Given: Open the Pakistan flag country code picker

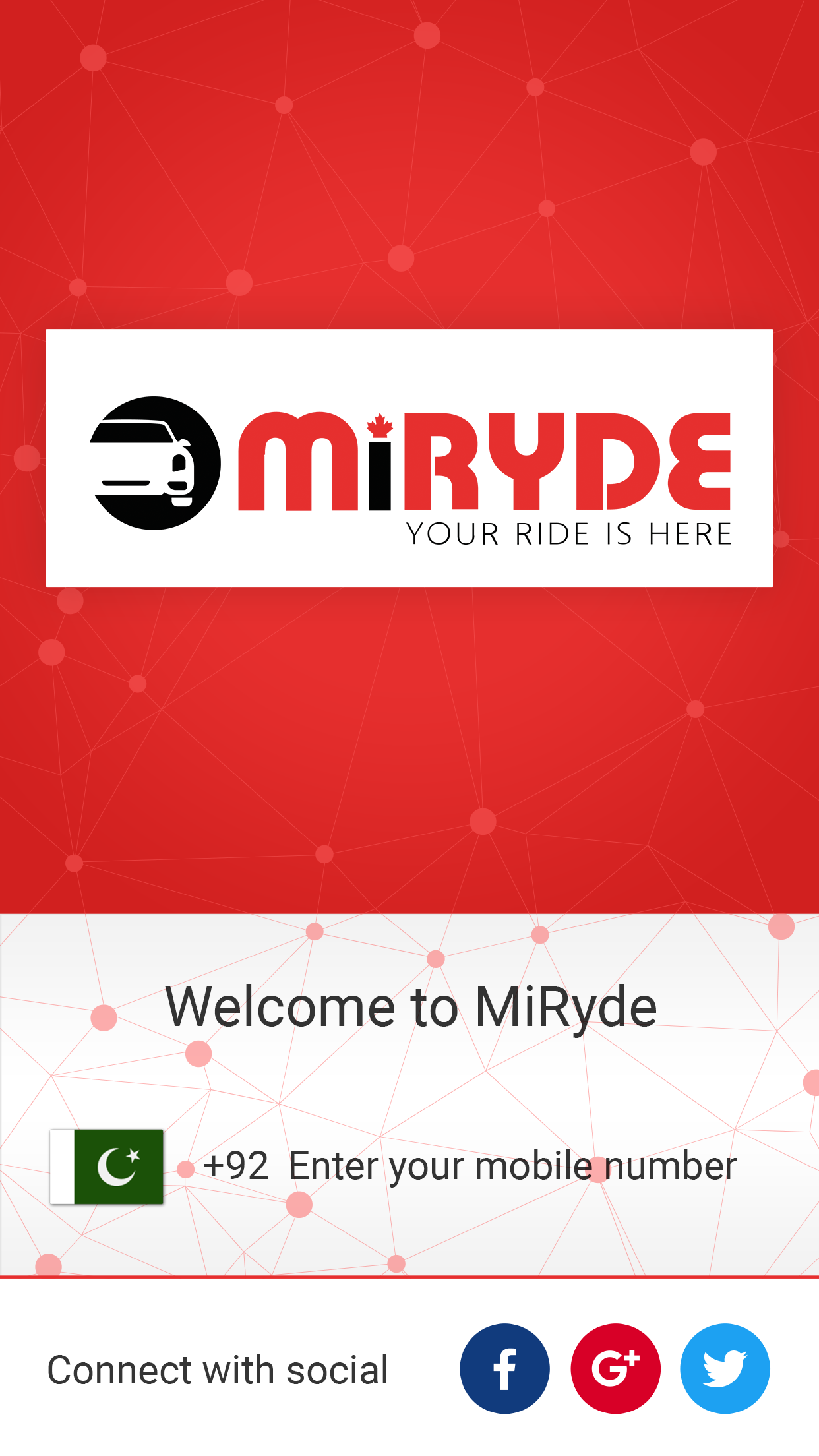Looking at the screenshot, I should (x=107, y=1167).
